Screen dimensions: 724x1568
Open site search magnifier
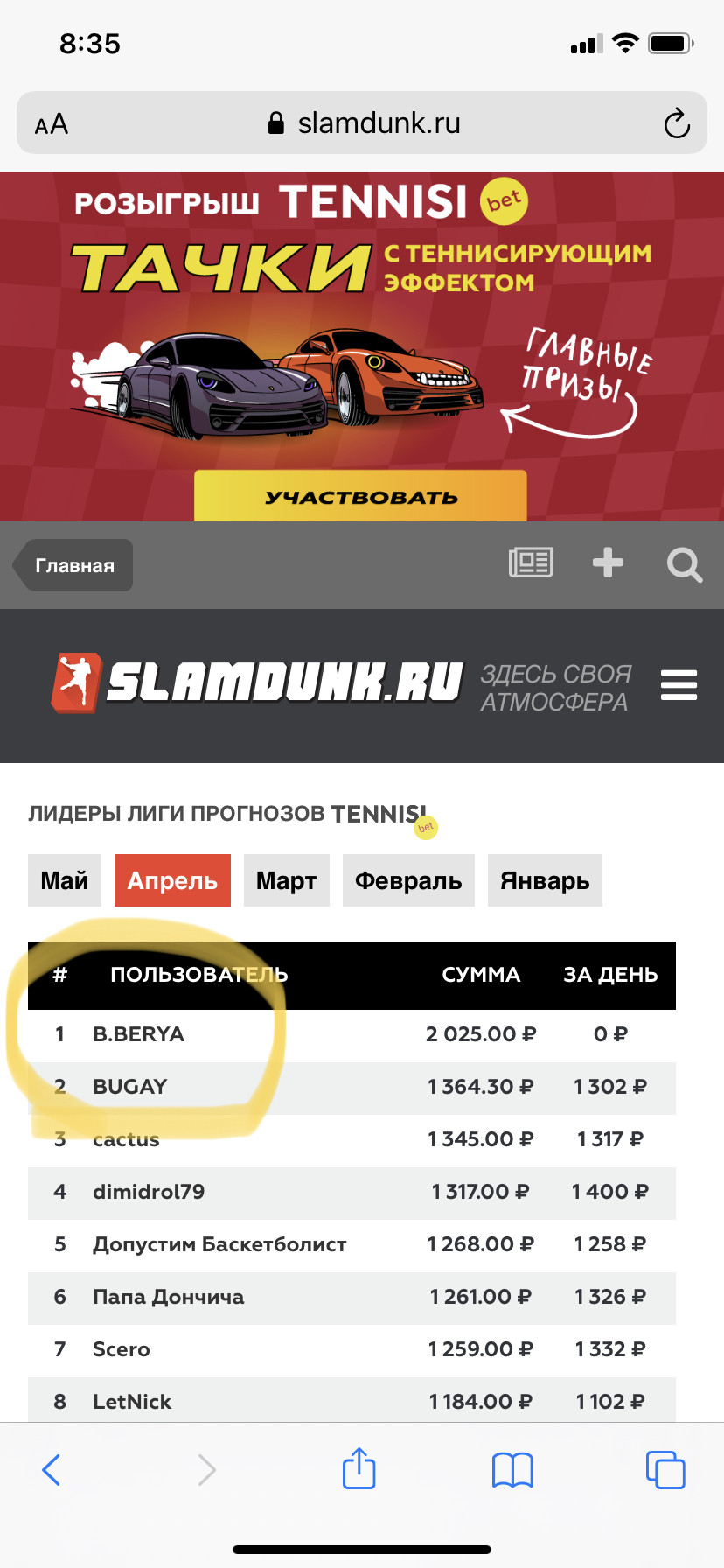[684, 564]
